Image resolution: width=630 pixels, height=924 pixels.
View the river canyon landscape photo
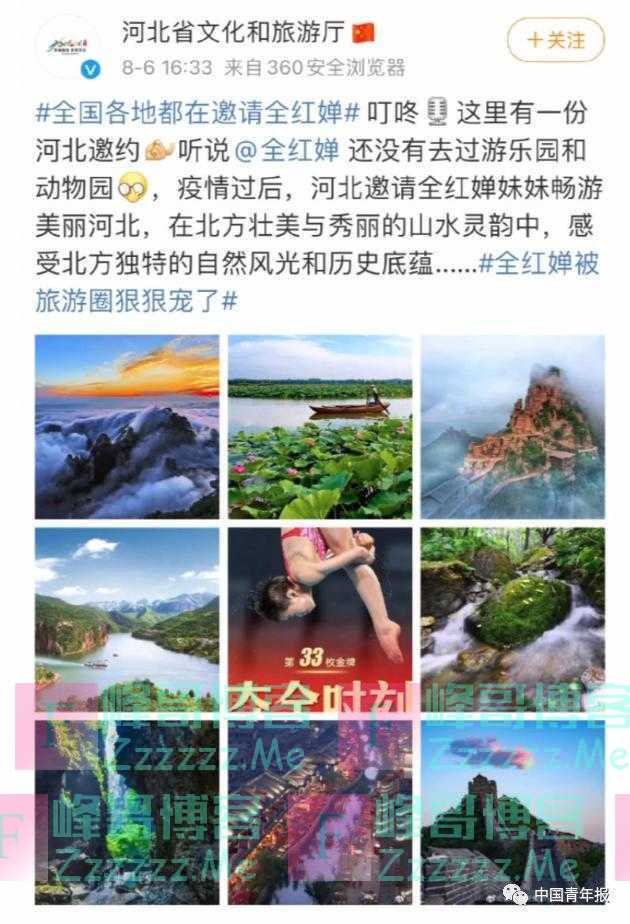tap(127, 615)
